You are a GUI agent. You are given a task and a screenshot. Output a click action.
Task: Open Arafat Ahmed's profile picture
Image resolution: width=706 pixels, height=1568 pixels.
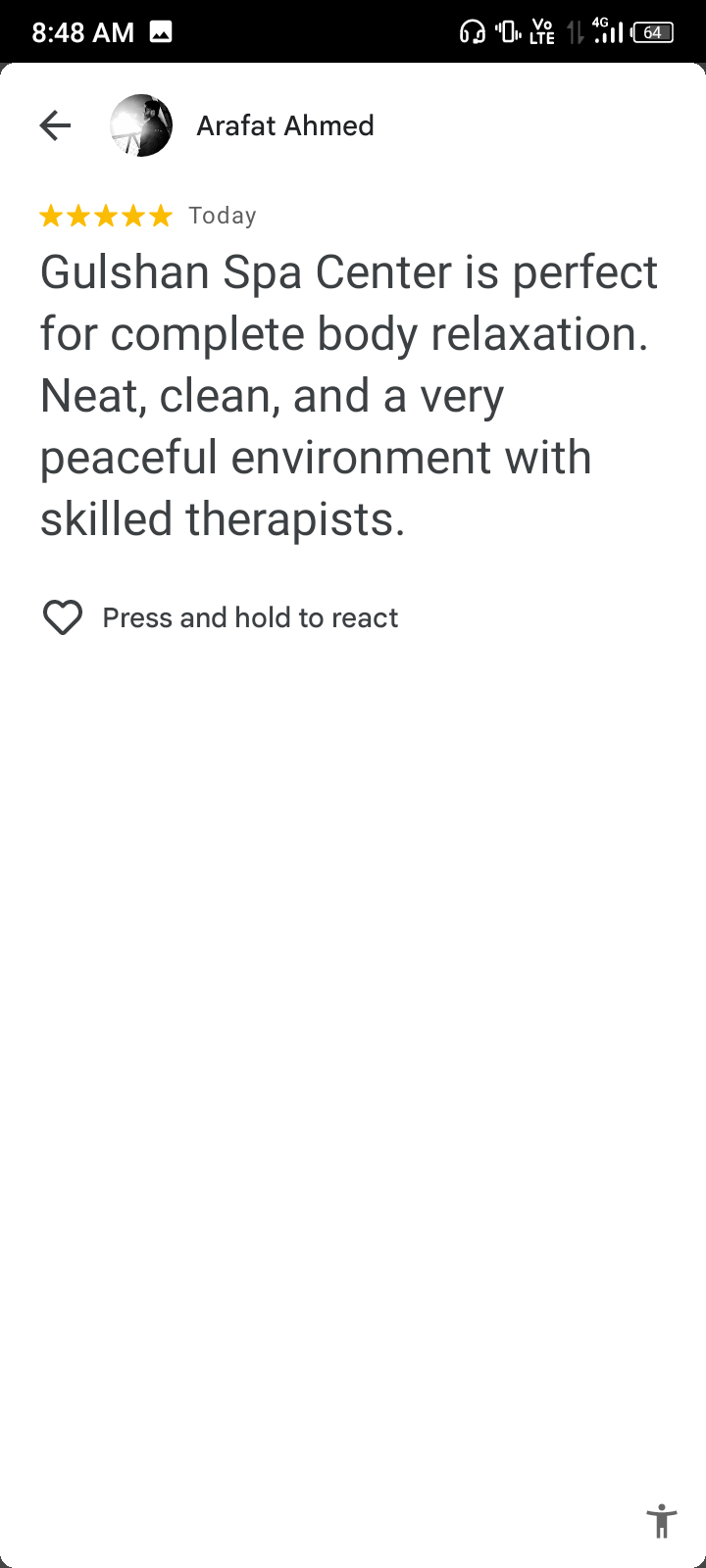[141, 125]
